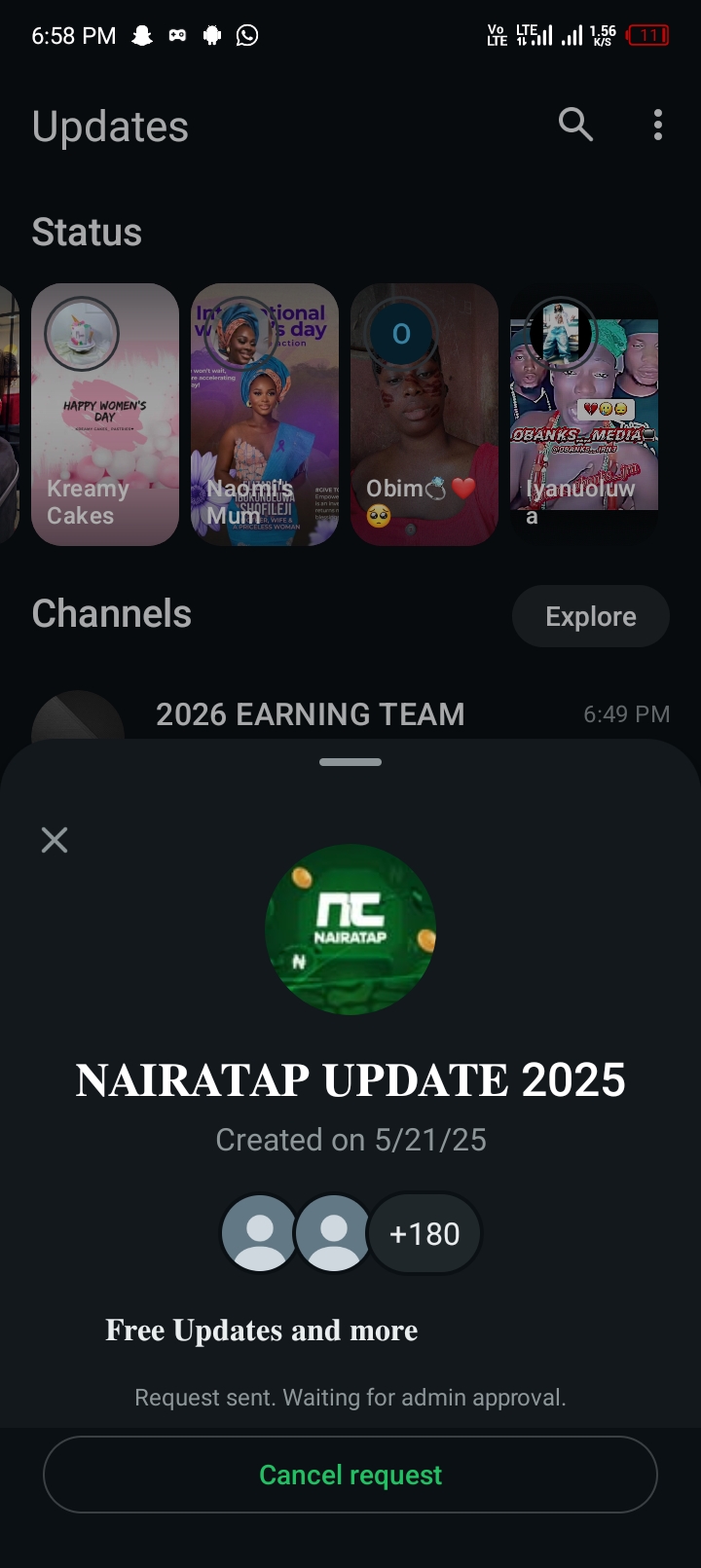Open the search in Updates
701x1568 pixels.
(x=575, y=125)
